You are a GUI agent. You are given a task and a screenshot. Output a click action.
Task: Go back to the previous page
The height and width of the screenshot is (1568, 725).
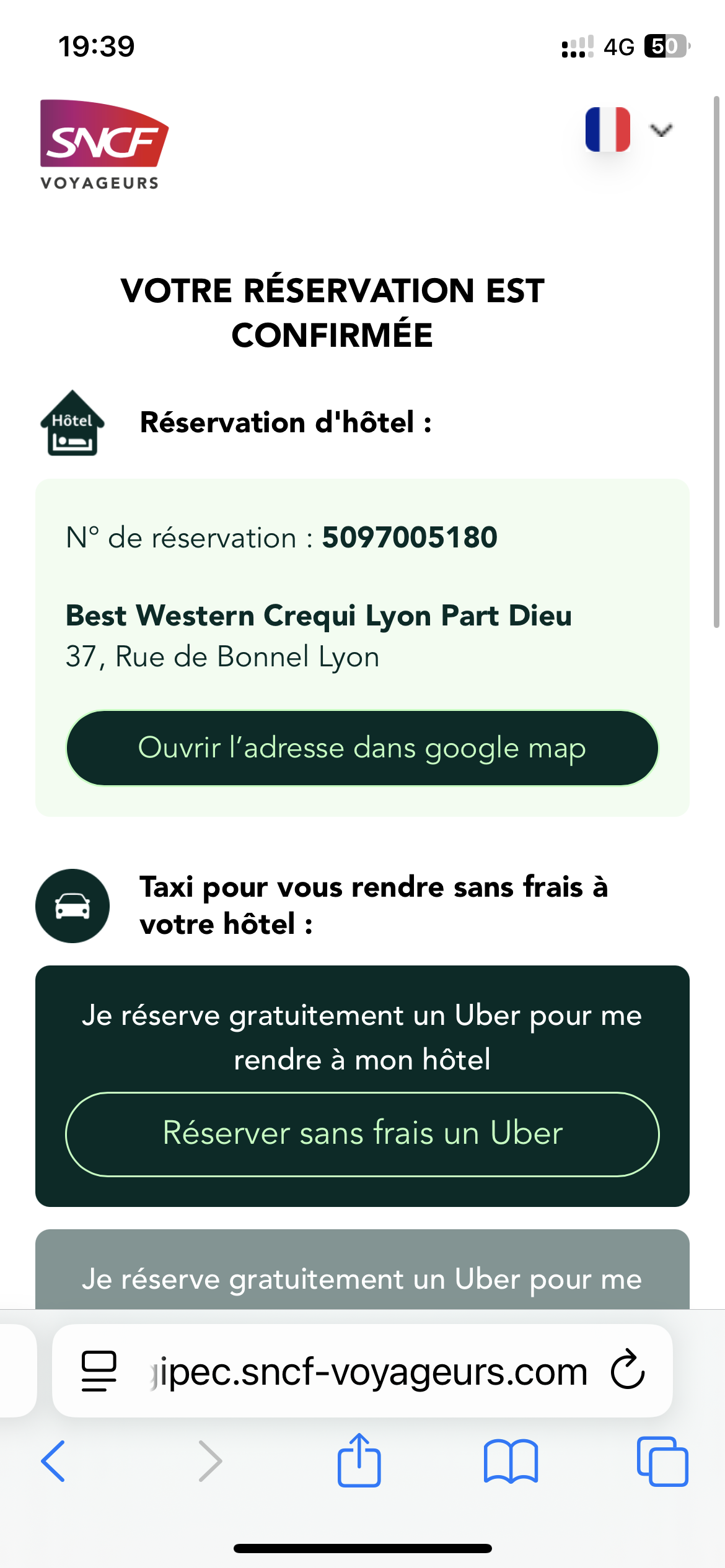pyautogui.click(x=53, y=1461)
